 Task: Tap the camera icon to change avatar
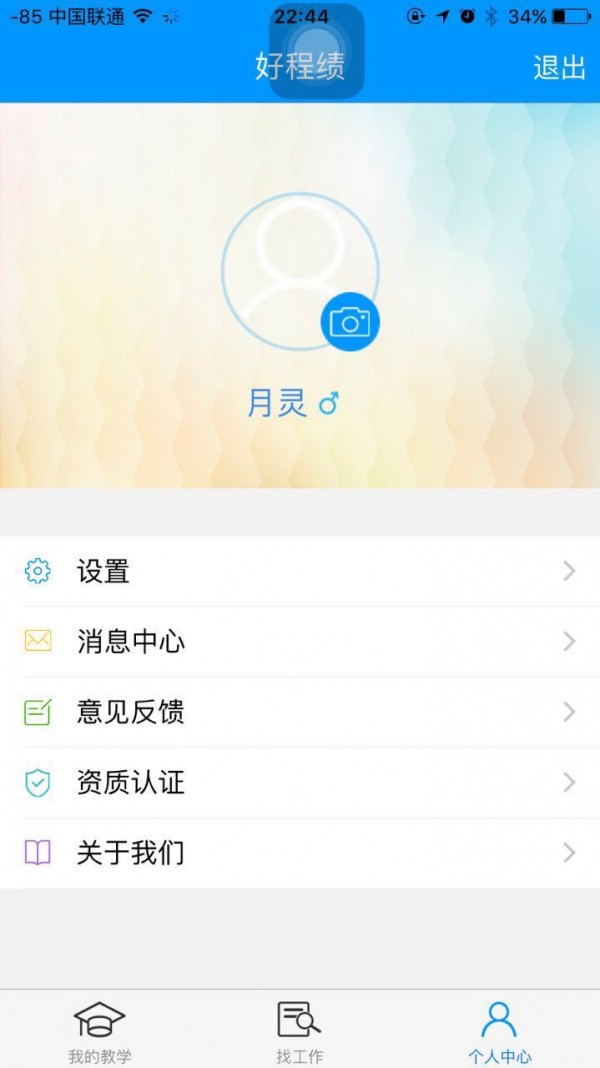pos(350,322)
